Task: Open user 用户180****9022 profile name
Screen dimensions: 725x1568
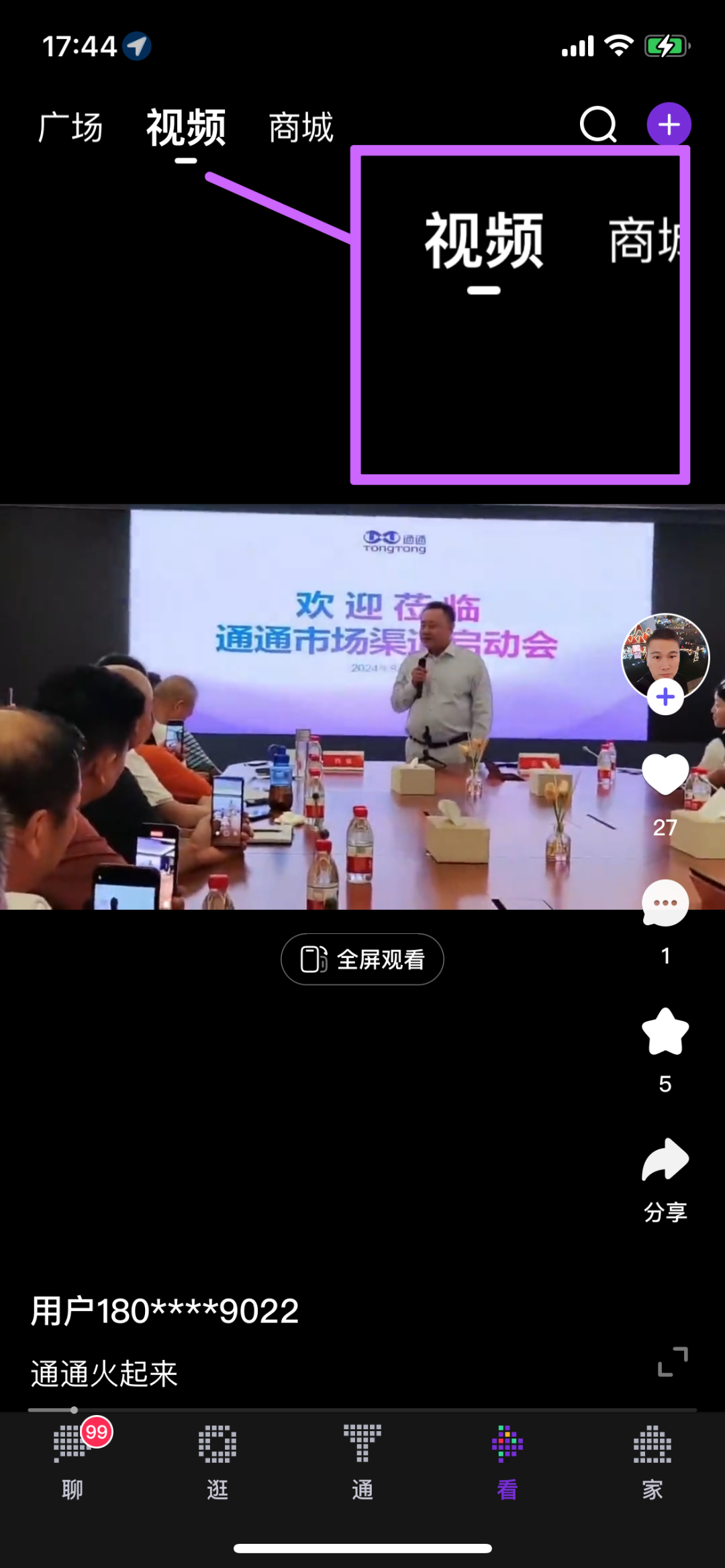Action: coord(164,1311)
